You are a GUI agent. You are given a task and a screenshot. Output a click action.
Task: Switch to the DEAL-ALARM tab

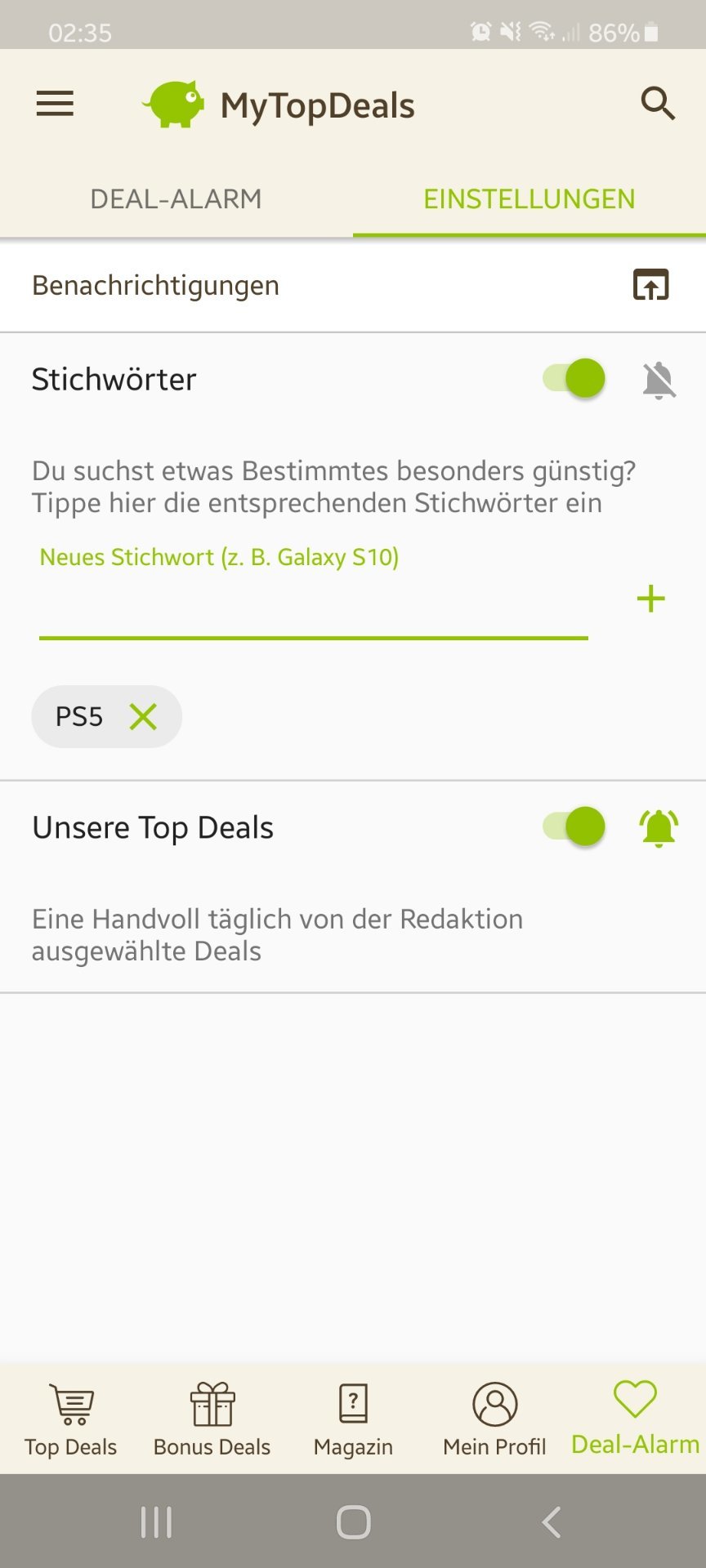click(x=176, y=198)
